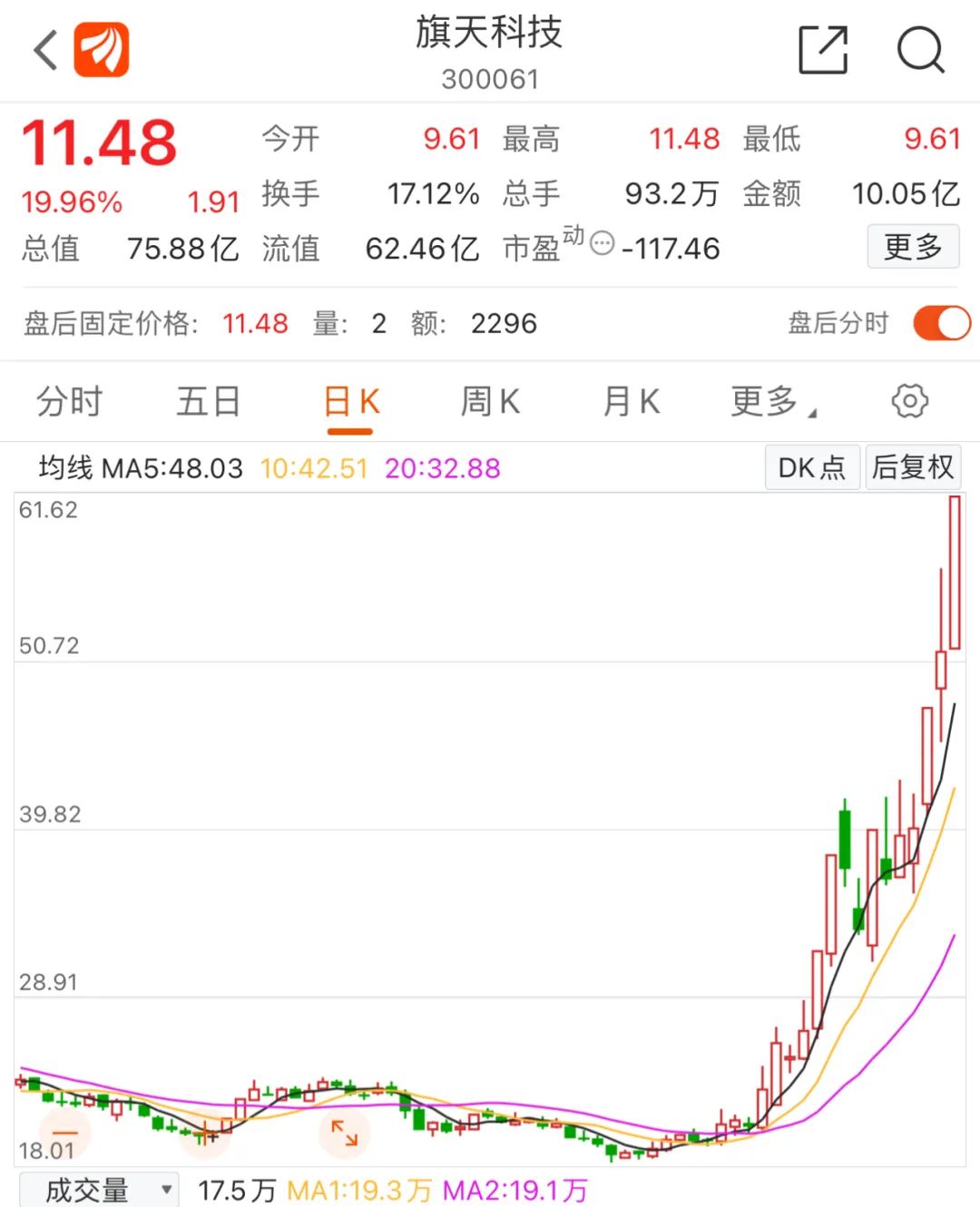Open the 市盈 info icon
The image size is (980, 1207).
(x=602, y=243)
